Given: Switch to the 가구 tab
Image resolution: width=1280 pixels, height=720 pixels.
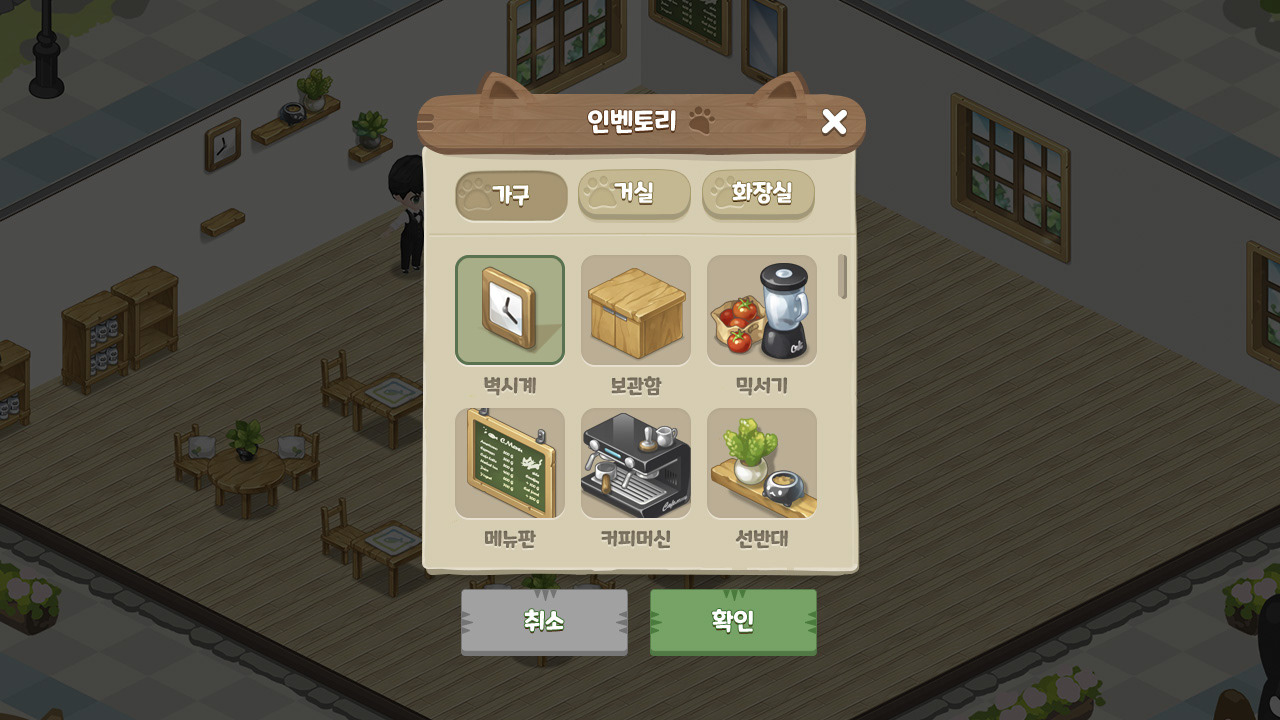Looking at the screenshot, I should pyautogui.click(x=511, y=195).
